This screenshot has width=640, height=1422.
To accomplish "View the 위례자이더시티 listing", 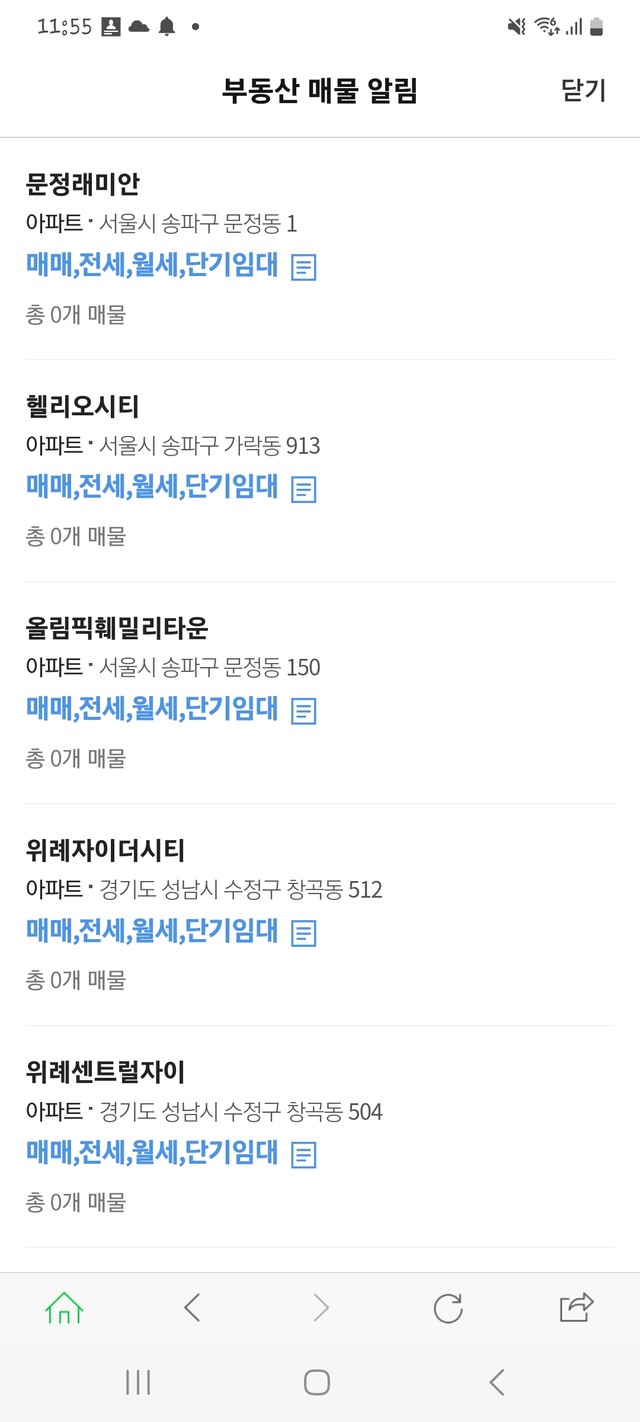I will pyautogui.click(x=320, y=915).
